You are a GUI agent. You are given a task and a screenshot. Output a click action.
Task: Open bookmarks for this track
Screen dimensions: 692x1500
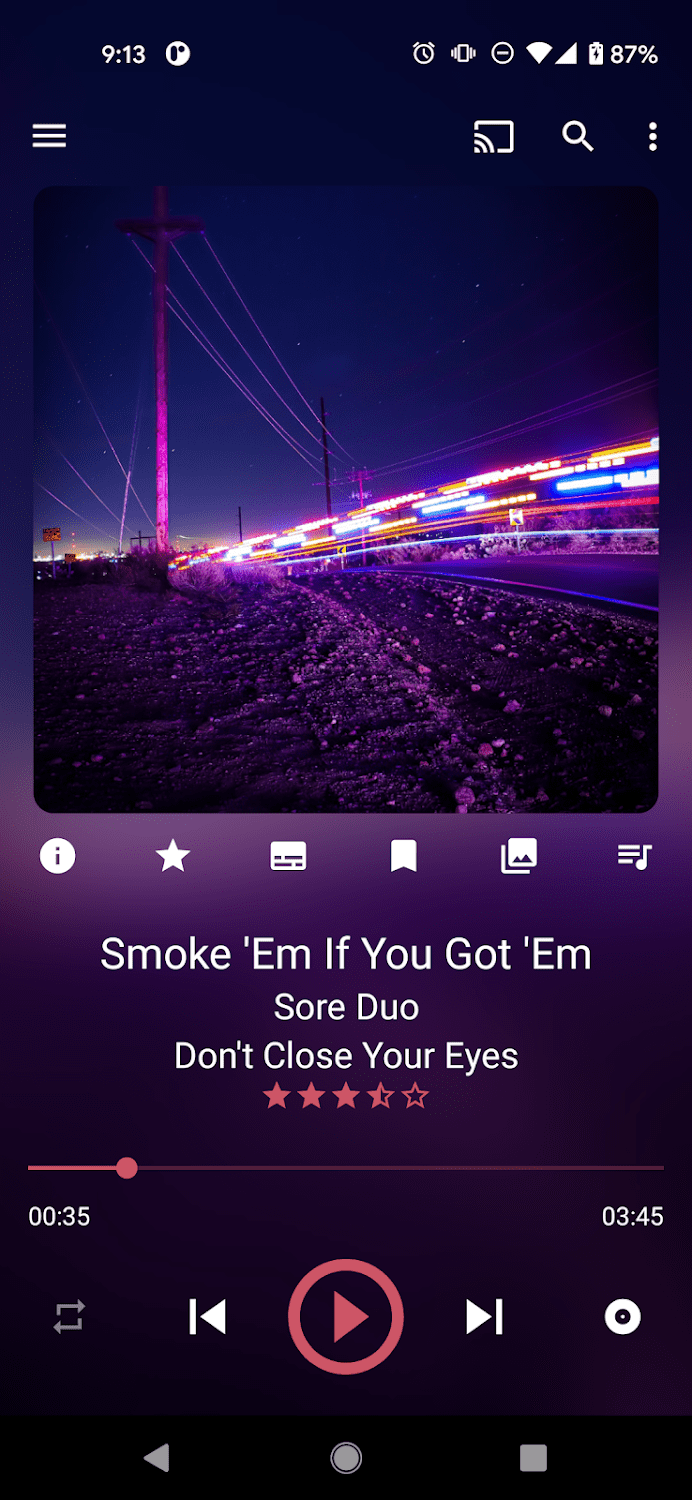click(x=403, y=856)
